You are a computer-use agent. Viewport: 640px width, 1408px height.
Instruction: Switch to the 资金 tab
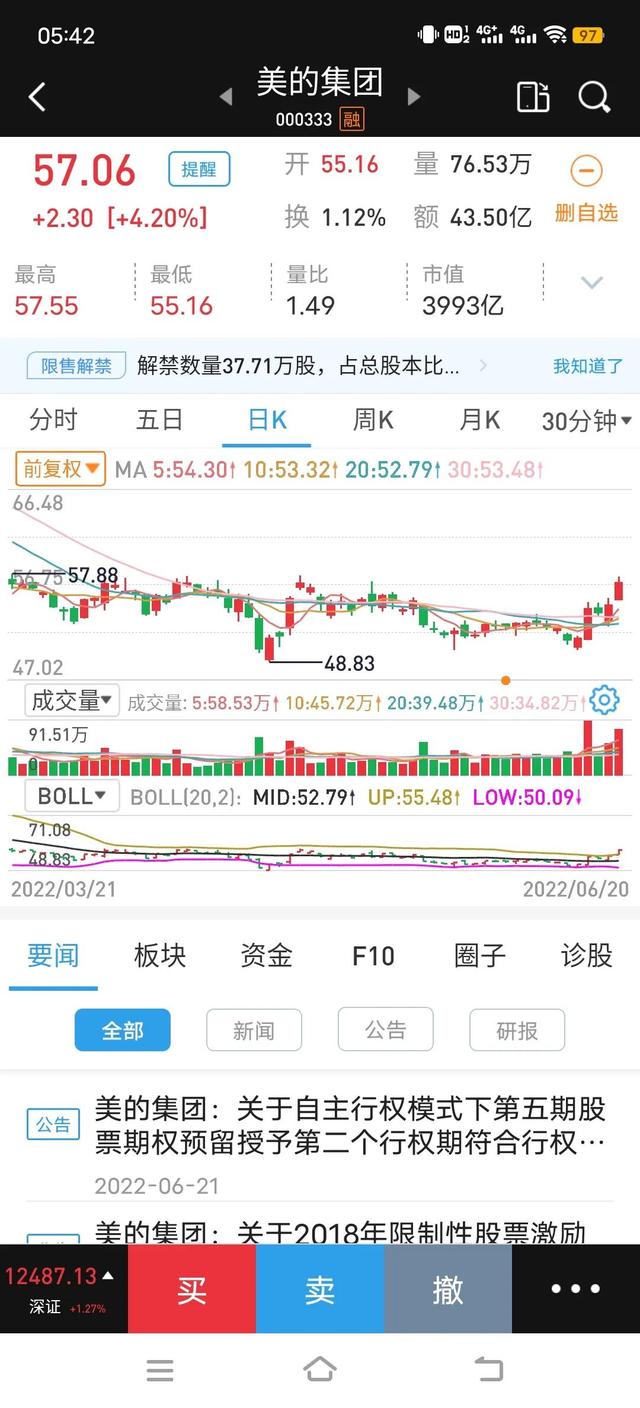pos(266,955)
